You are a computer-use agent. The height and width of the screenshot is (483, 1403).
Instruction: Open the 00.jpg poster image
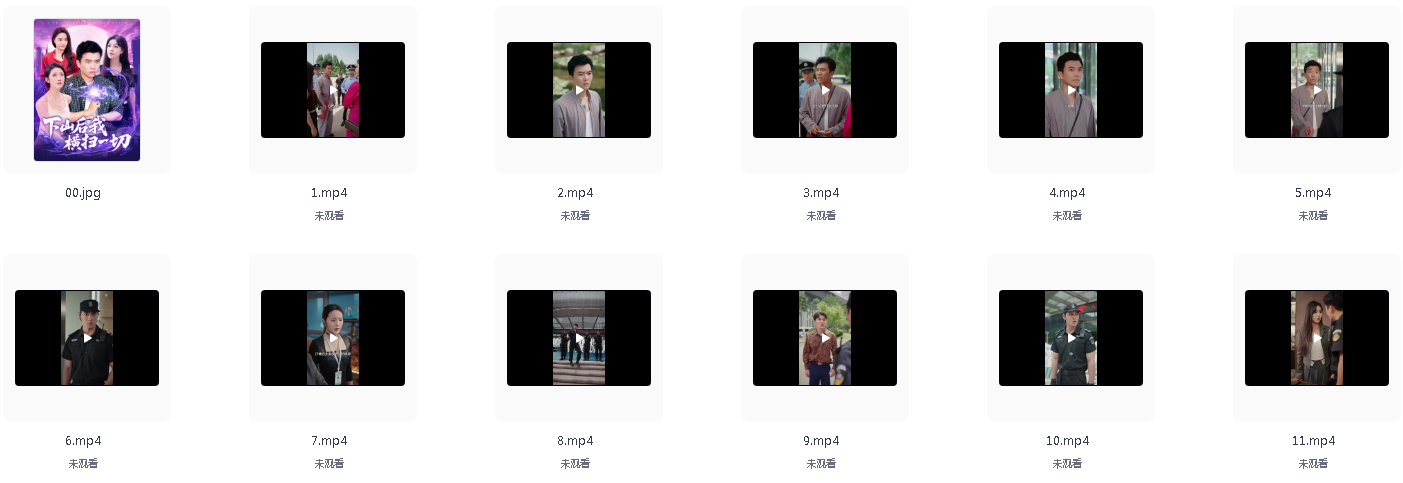pos(87,90)
